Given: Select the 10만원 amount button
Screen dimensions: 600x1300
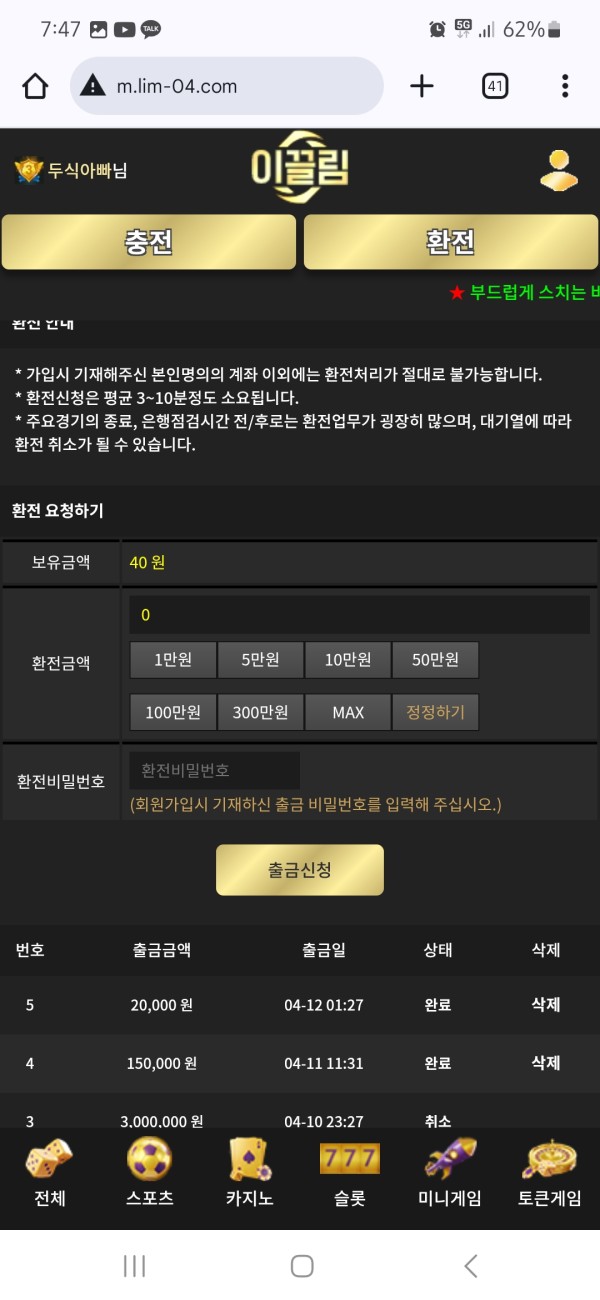Looking at the screenshot, I should [x=348, y=660].
